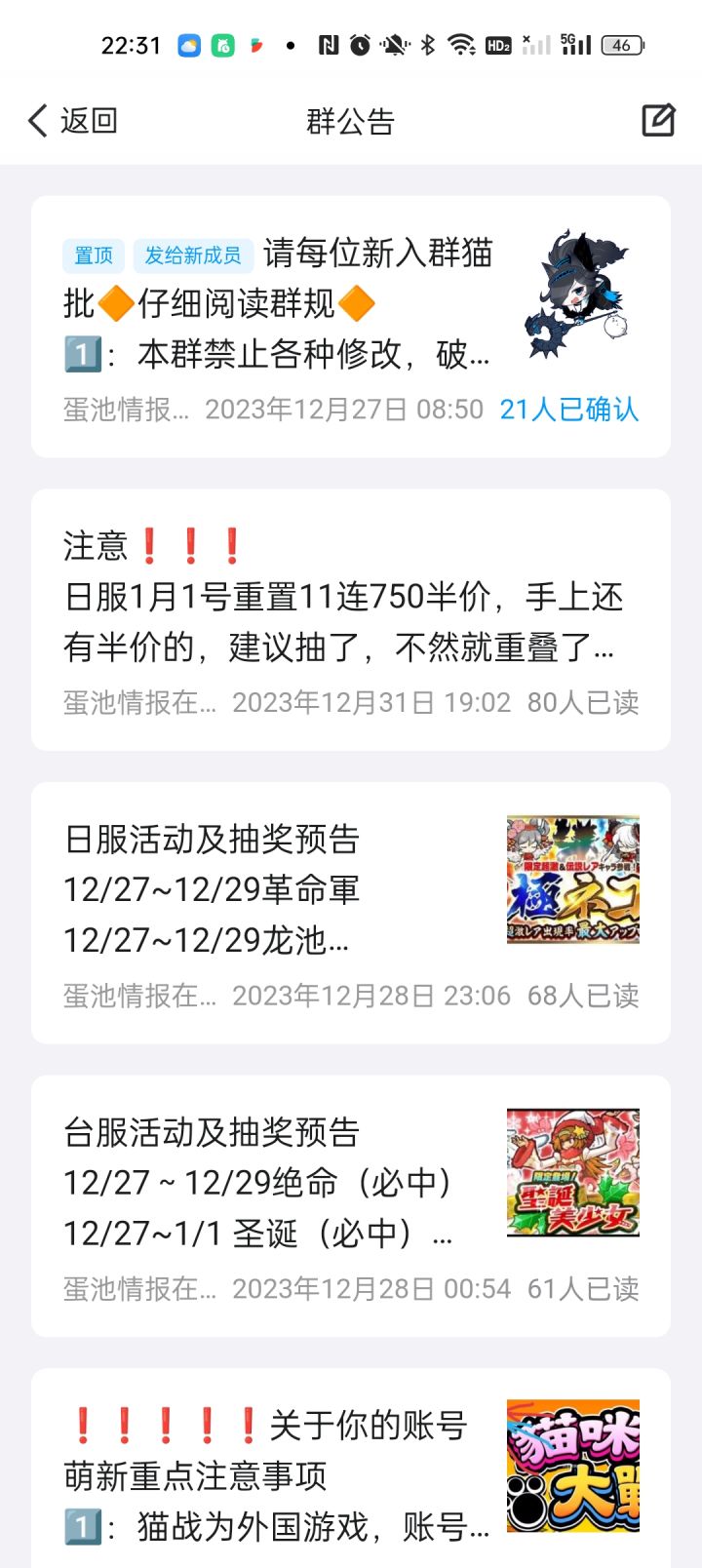Open the 关于你的账号 announcement

click(283, 1474)
